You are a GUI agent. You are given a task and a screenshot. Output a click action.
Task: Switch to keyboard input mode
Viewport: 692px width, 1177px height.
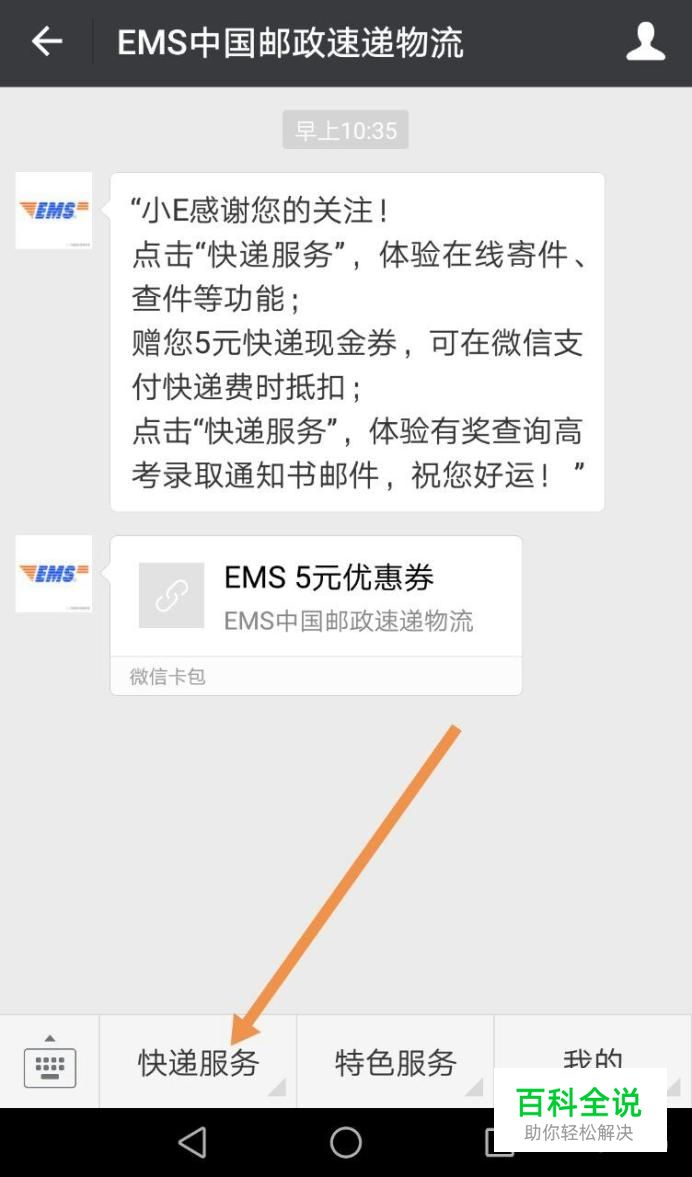coord(50,1061)
